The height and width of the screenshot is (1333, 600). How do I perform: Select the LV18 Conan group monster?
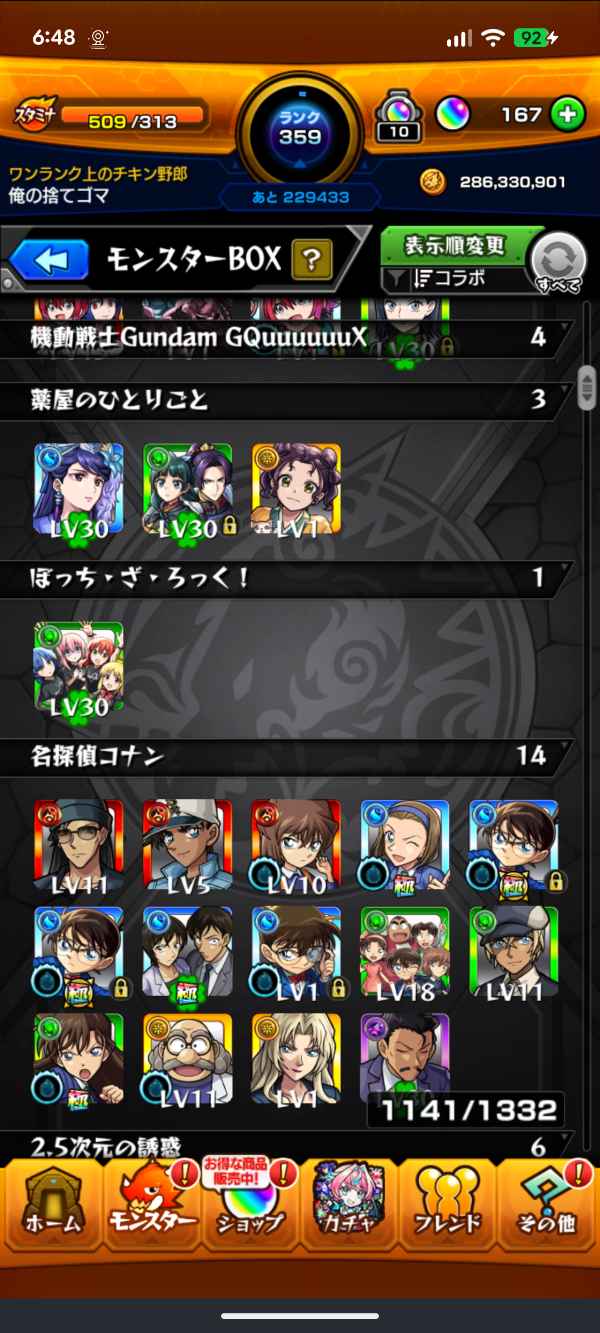[x=405, y=951]
